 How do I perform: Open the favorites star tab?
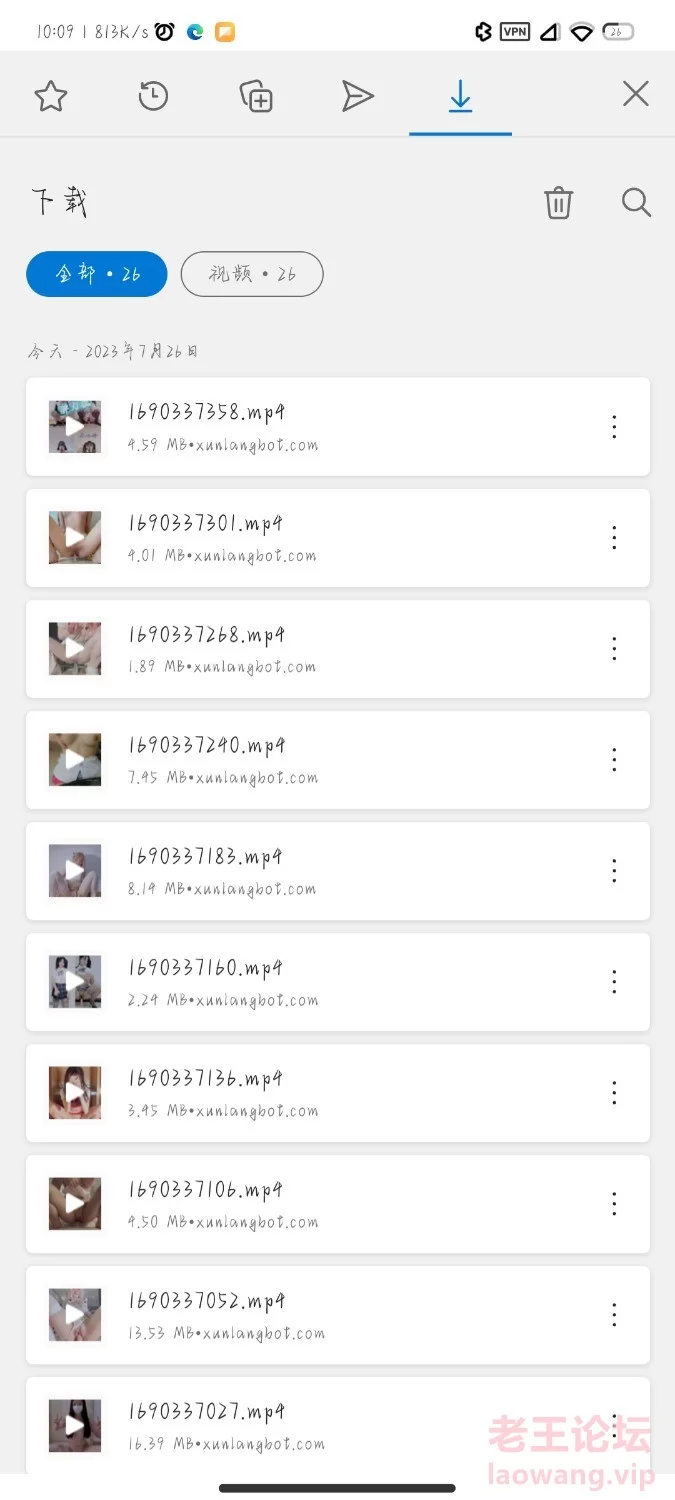[x=50, y=96]
